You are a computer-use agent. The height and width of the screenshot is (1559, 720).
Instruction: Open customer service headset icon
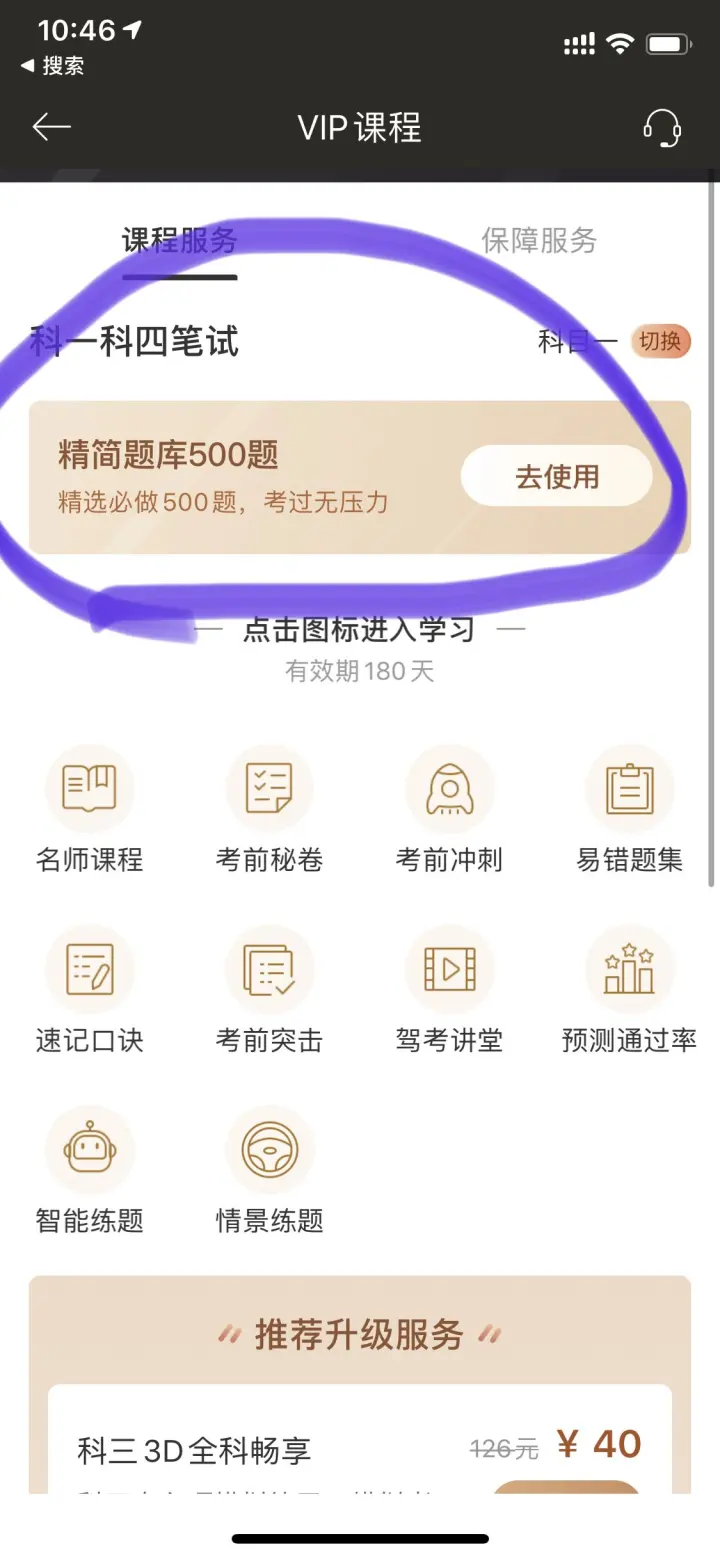[662, 128]
